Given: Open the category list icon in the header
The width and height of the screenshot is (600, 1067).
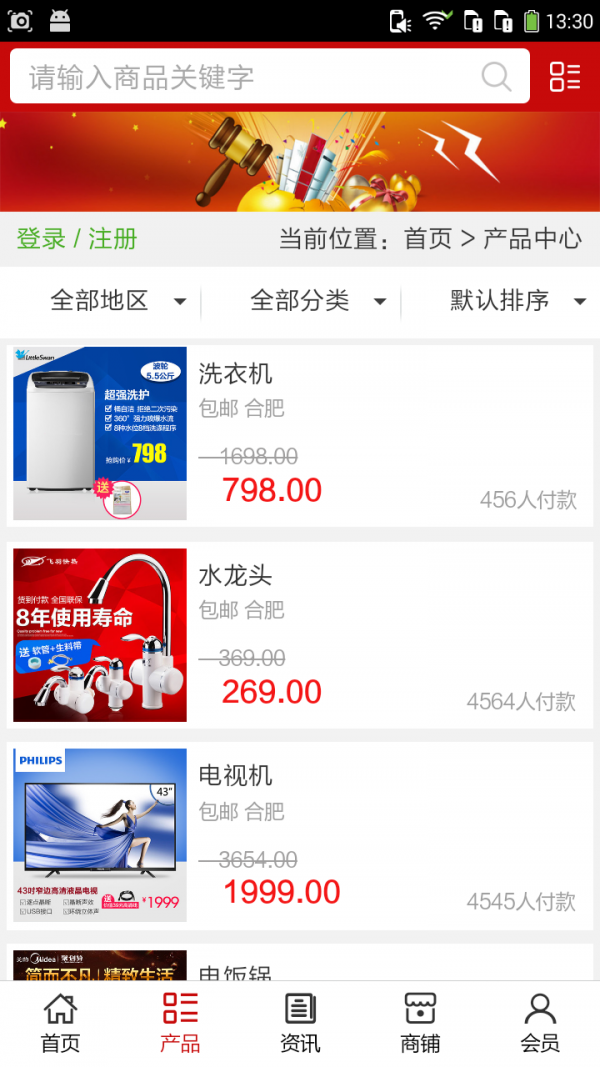Looking at the screenshot, I should (565, 77).
